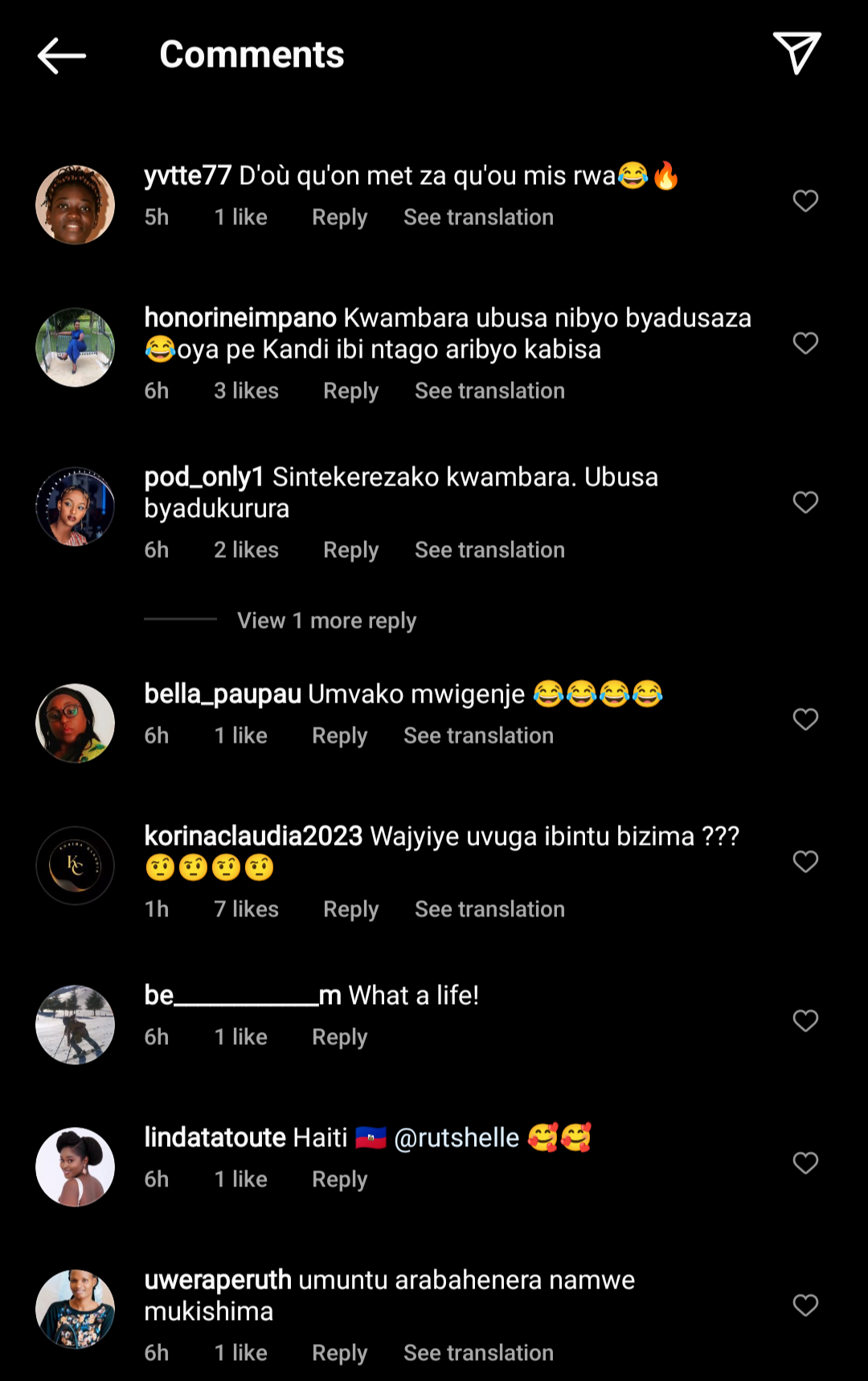View yvtte77's profile photo
This screenshot has height=1381, width=868.
(76, 205)
